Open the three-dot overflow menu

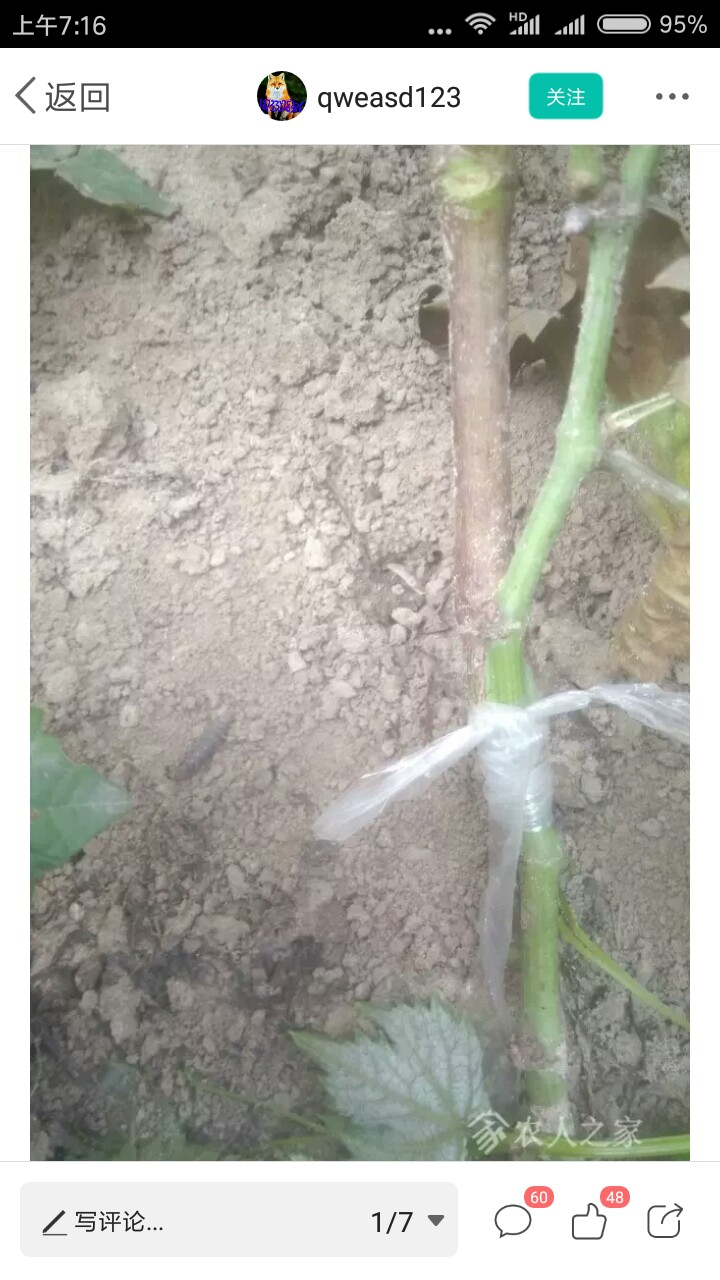tap(672, 97)
